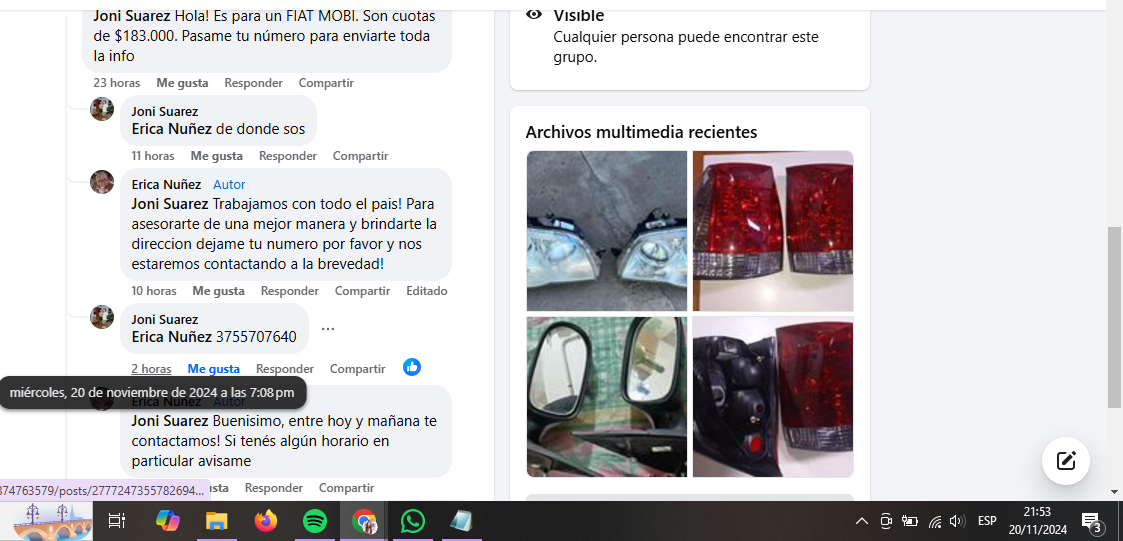Open the like reaction on the 3755707640 comment
The width and height of the screenshot is (1123, 541).
(412, 367)
